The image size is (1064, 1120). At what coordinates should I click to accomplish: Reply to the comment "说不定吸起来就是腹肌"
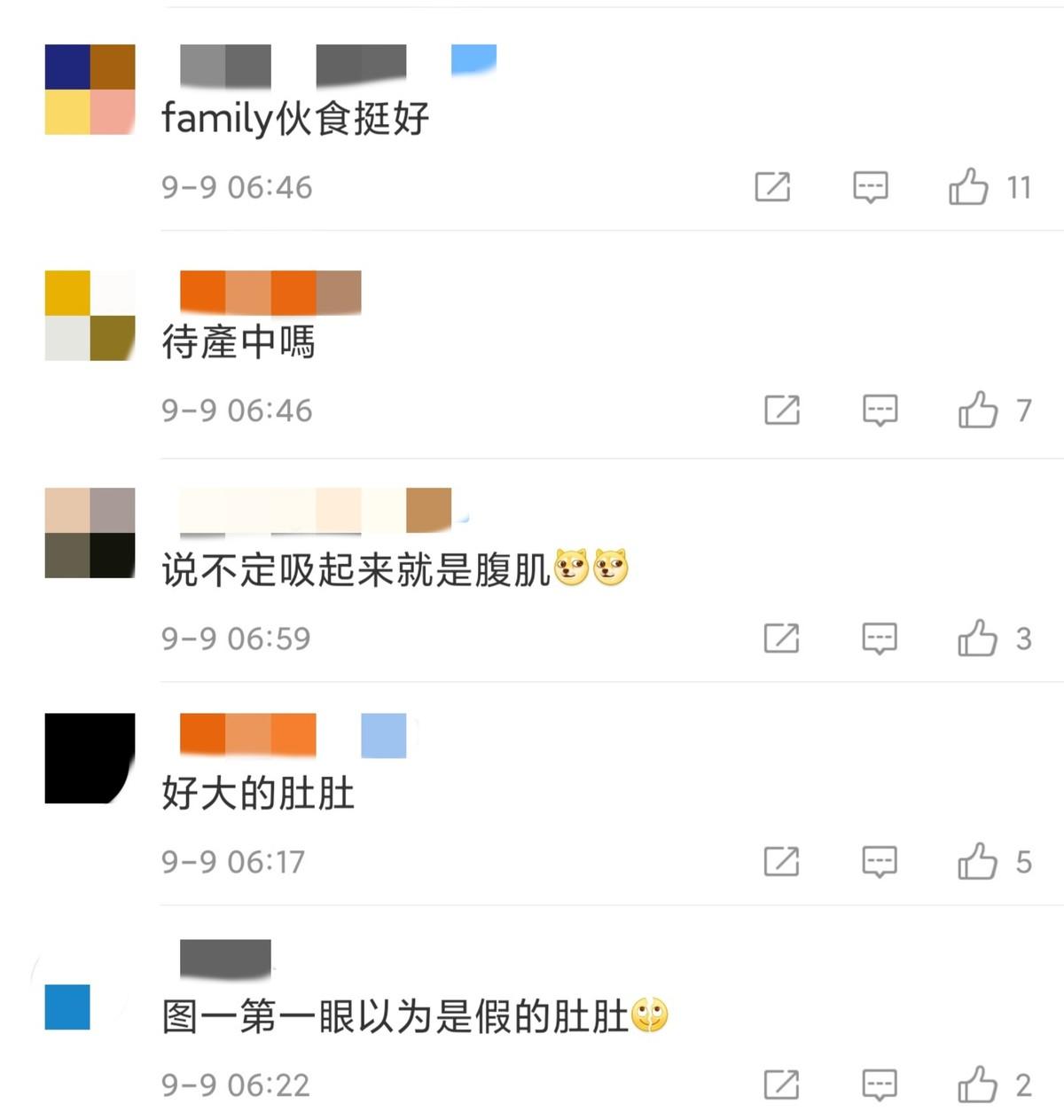coord(879,638)
